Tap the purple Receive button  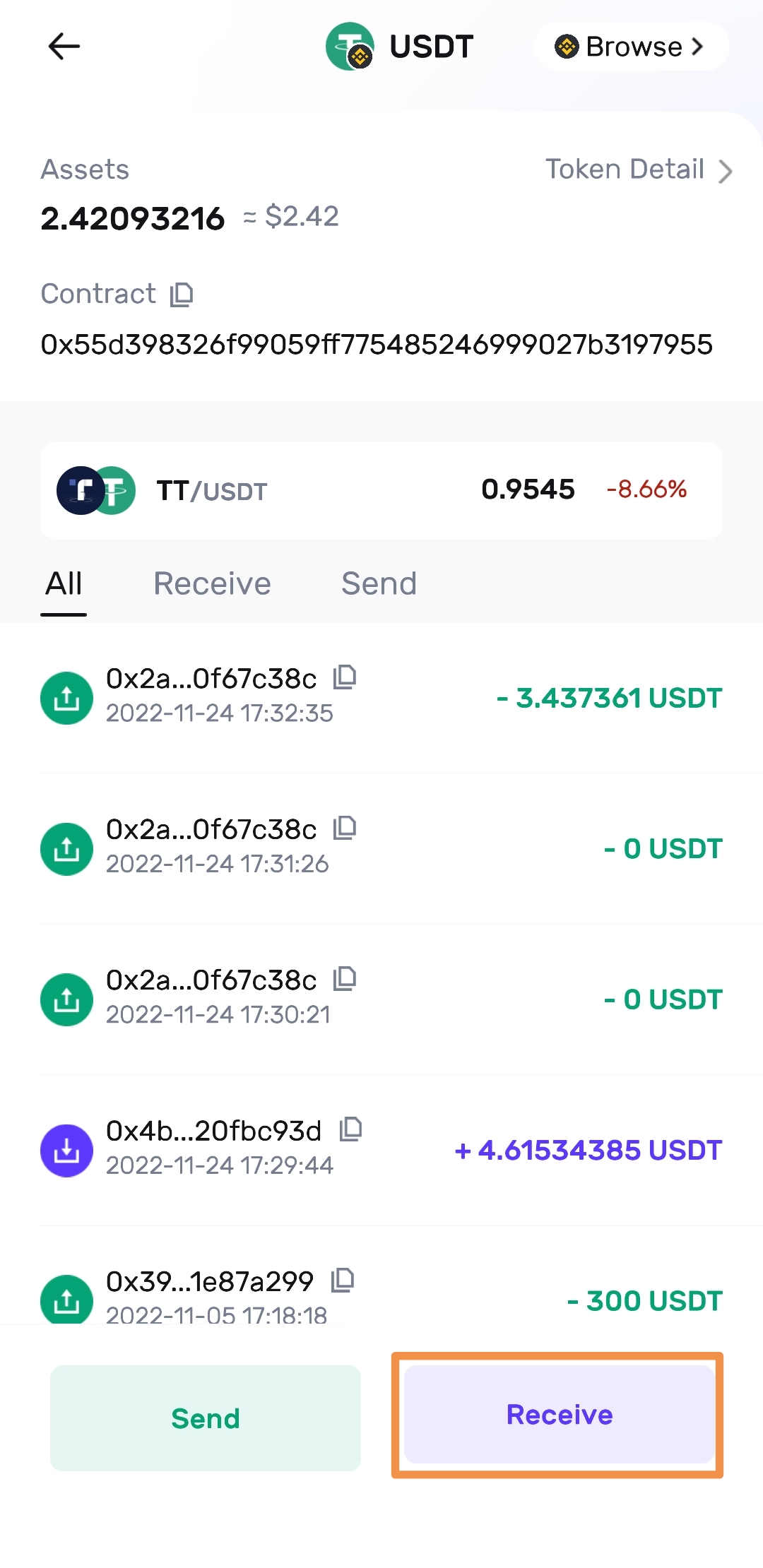pos(559,1415)
